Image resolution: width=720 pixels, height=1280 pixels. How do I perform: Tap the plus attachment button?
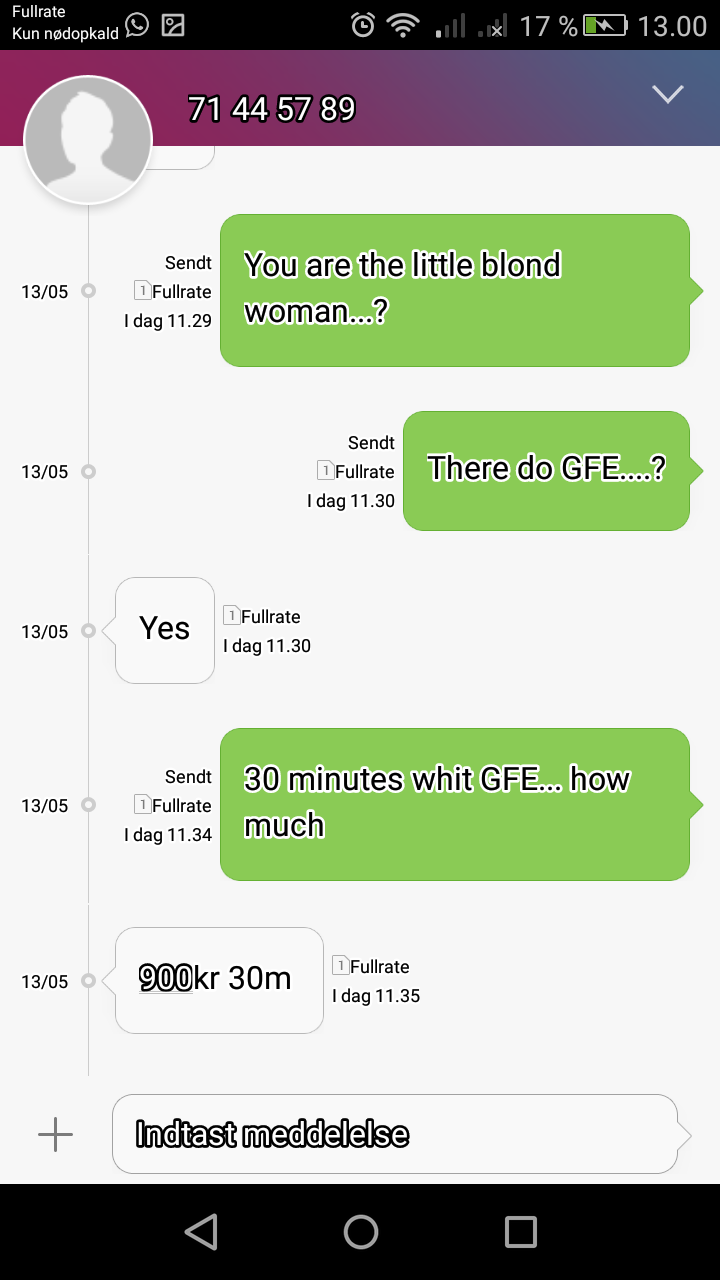(x=55, y=1134)
